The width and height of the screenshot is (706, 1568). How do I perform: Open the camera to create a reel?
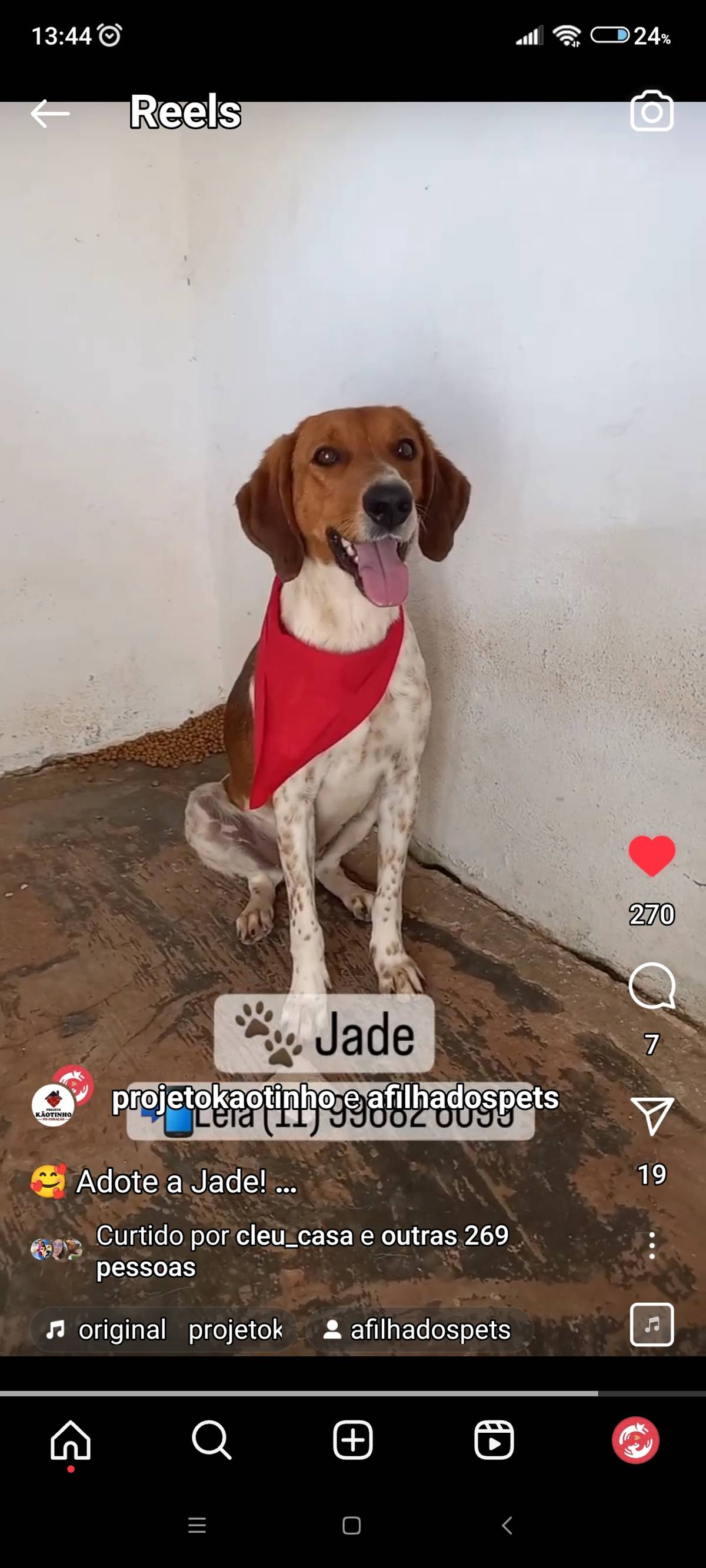(x=652, y=111)
